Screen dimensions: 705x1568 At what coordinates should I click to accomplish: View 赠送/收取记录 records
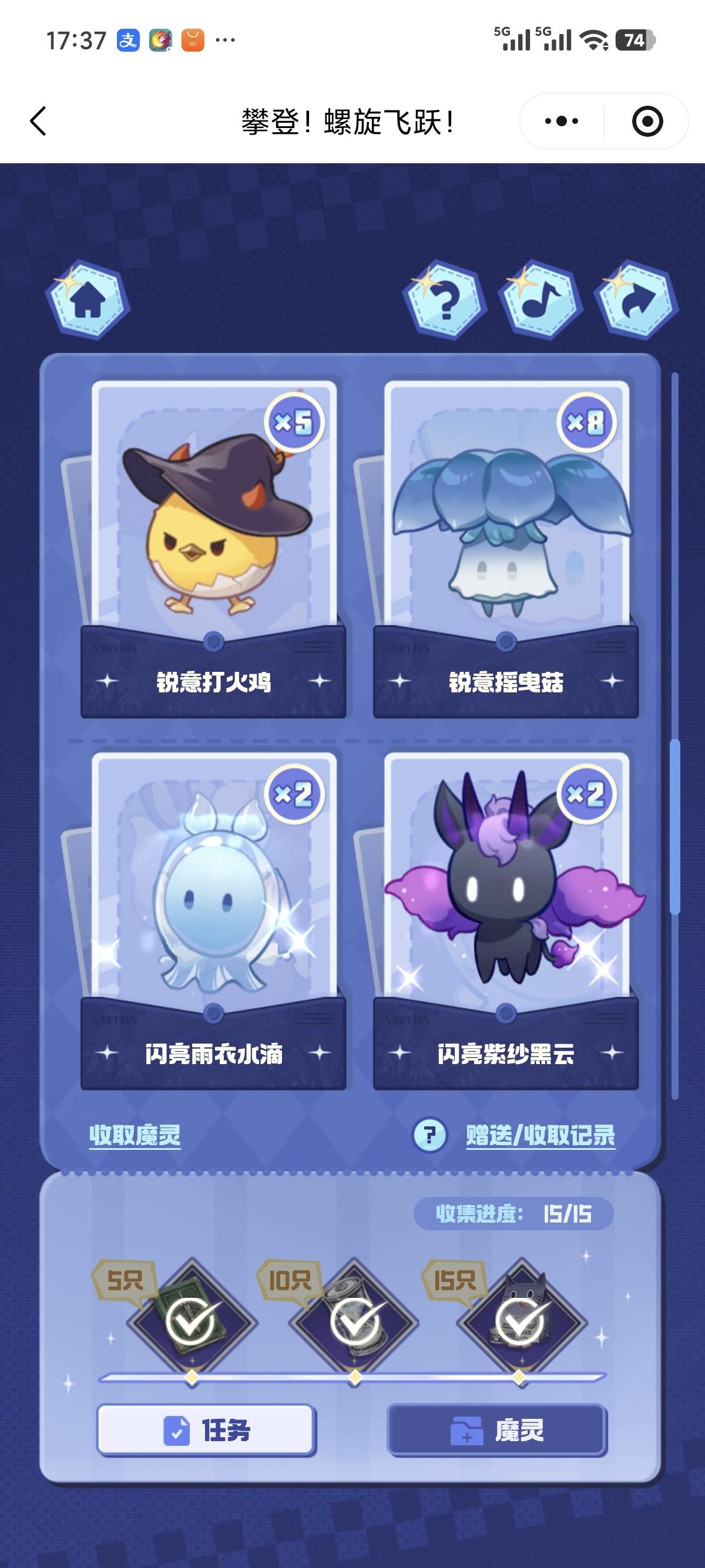[x=540, y=1136]
